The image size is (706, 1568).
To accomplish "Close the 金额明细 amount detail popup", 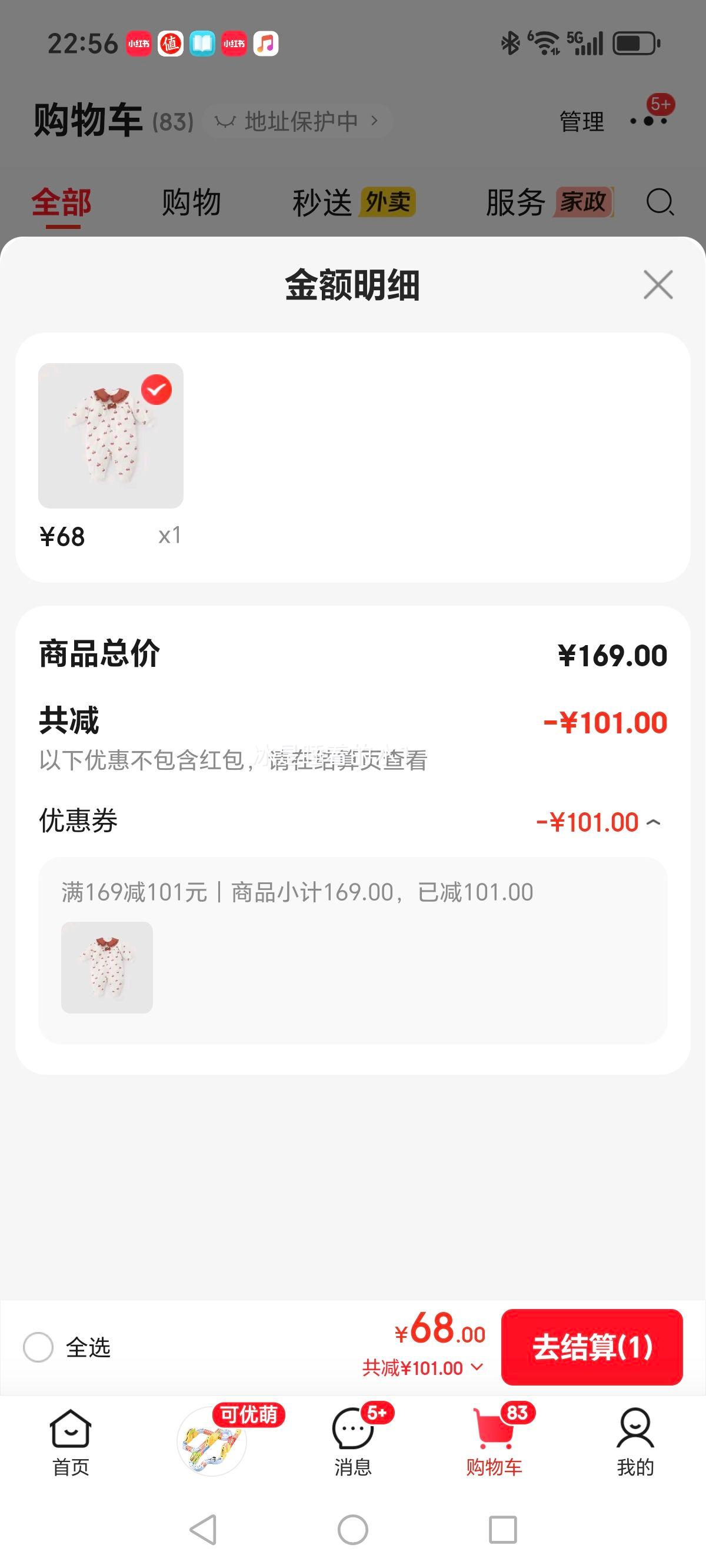I will [656, 285].
